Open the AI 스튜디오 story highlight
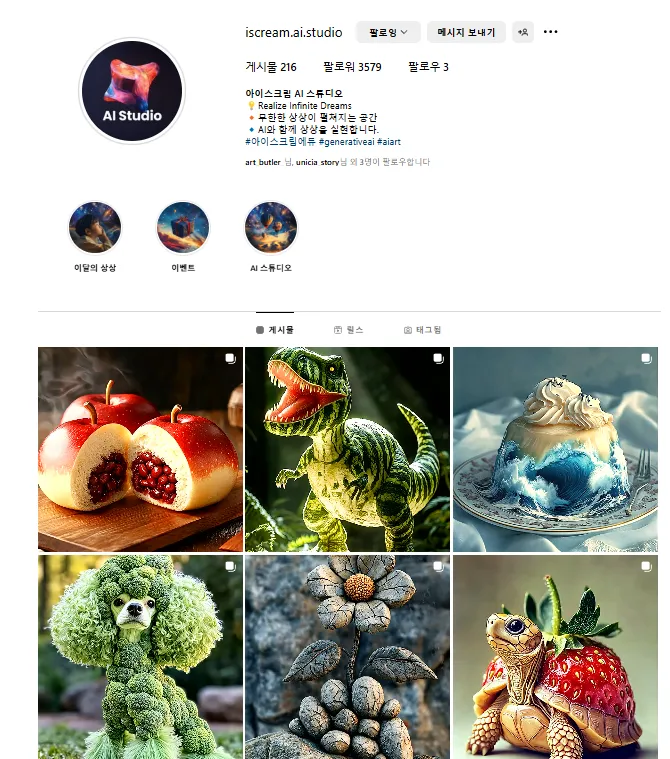Viewport: 670px width, 759px height. tap(271, 229)
